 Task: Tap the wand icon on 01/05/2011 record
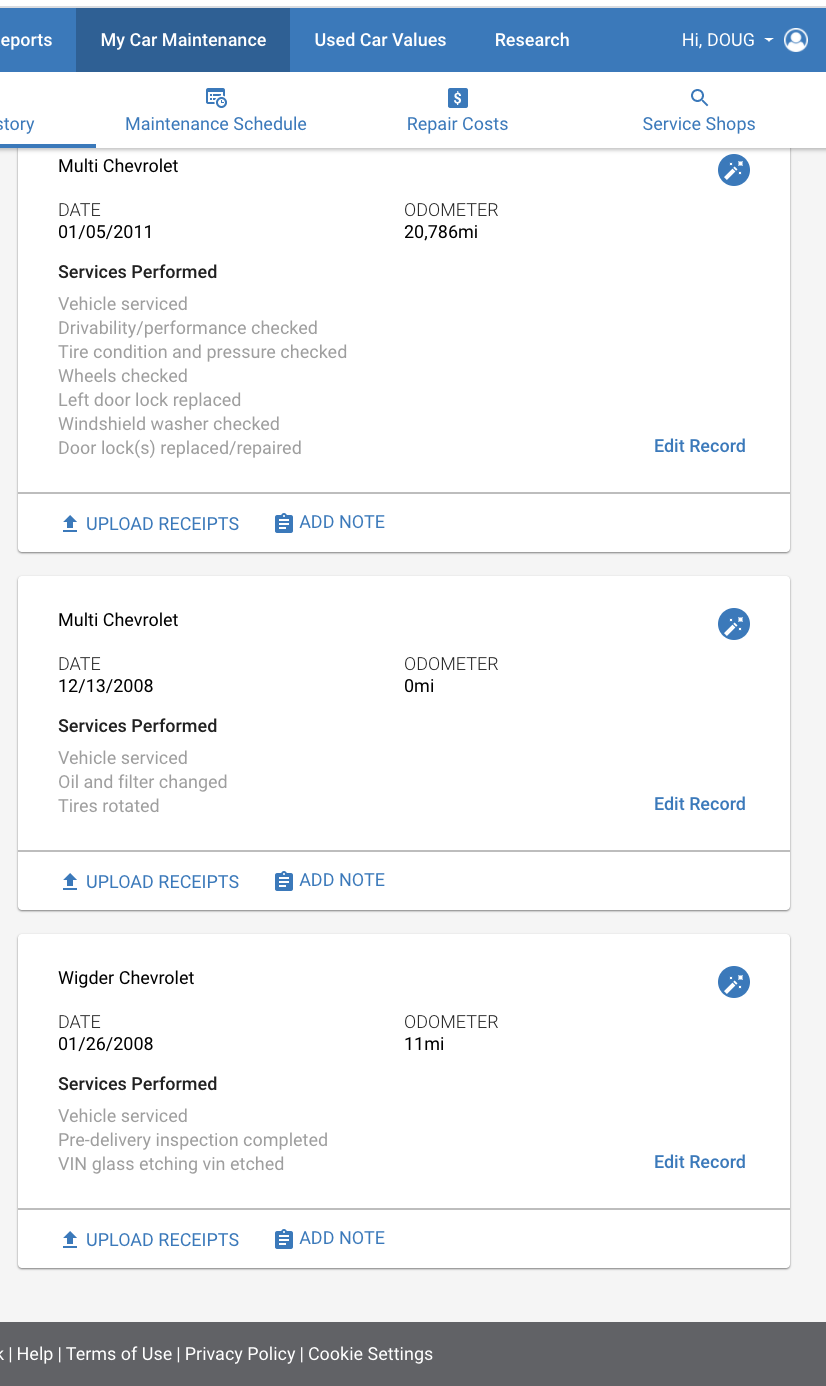[734, 170]
